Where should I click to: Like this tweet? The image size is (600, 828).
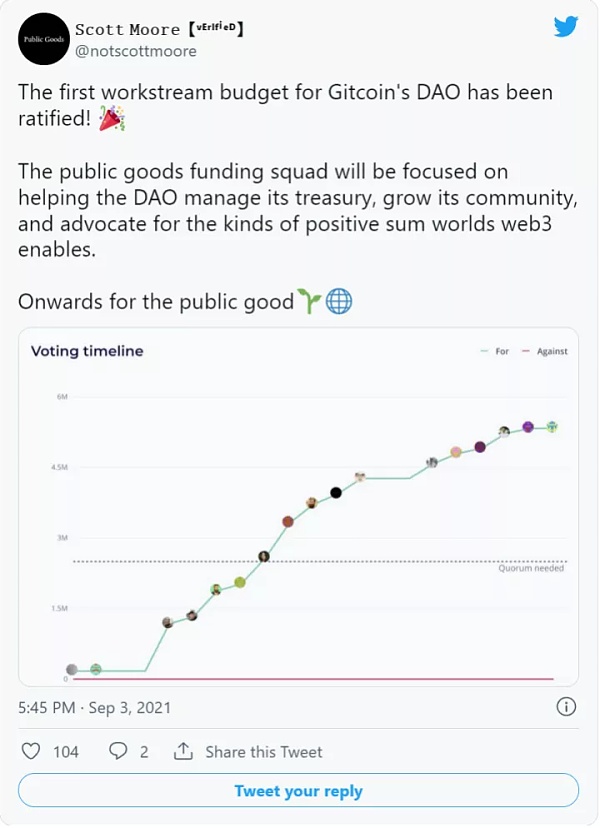tap(32, 751)
